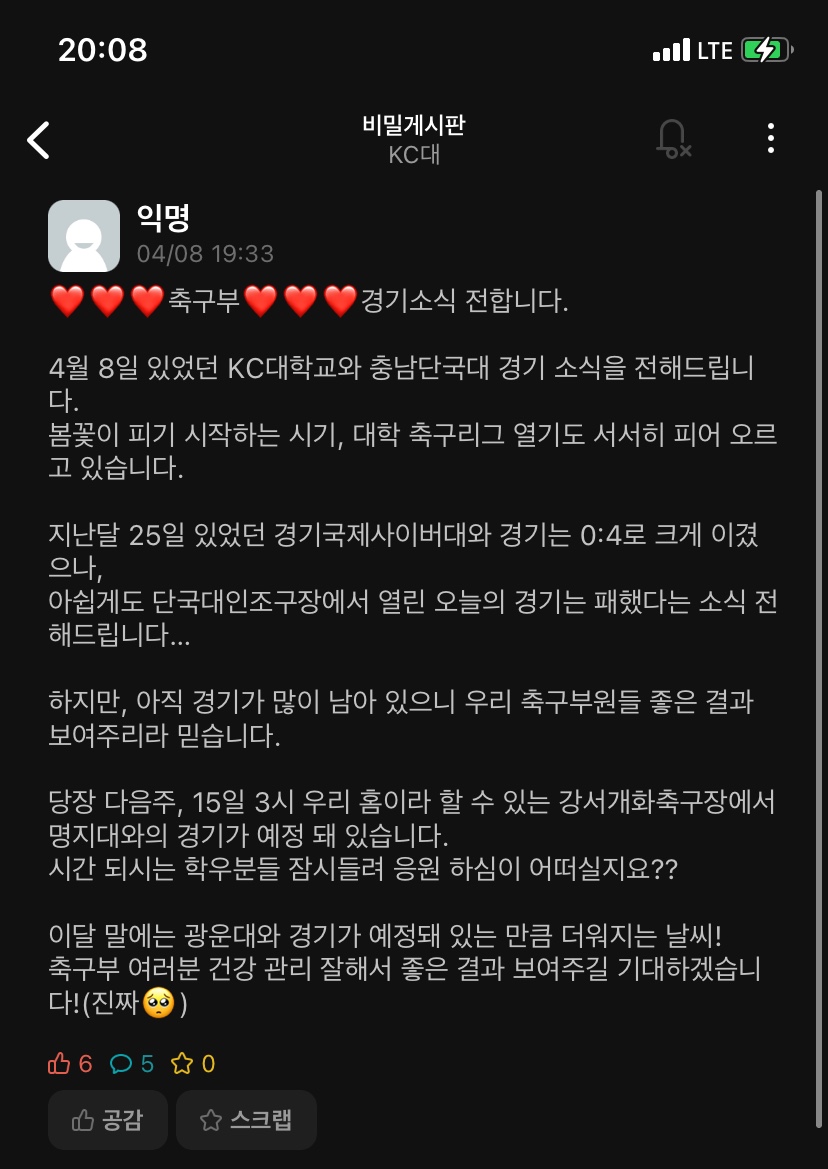Open the three-dot overflow menu

(770, 138)
